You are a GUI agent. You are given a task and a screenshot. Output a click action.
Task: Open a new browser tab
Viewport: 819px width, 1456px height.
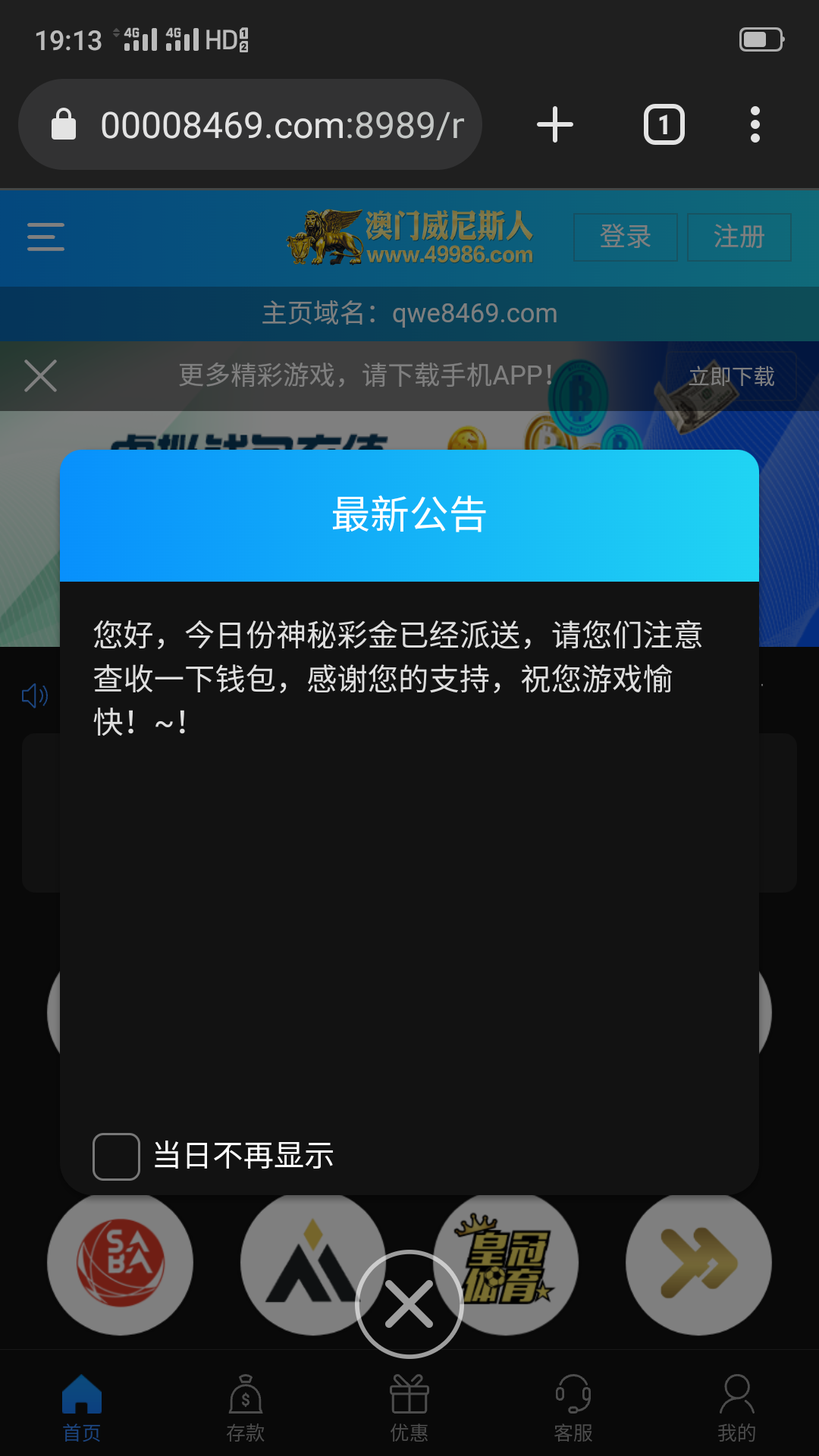pos(555,125)
